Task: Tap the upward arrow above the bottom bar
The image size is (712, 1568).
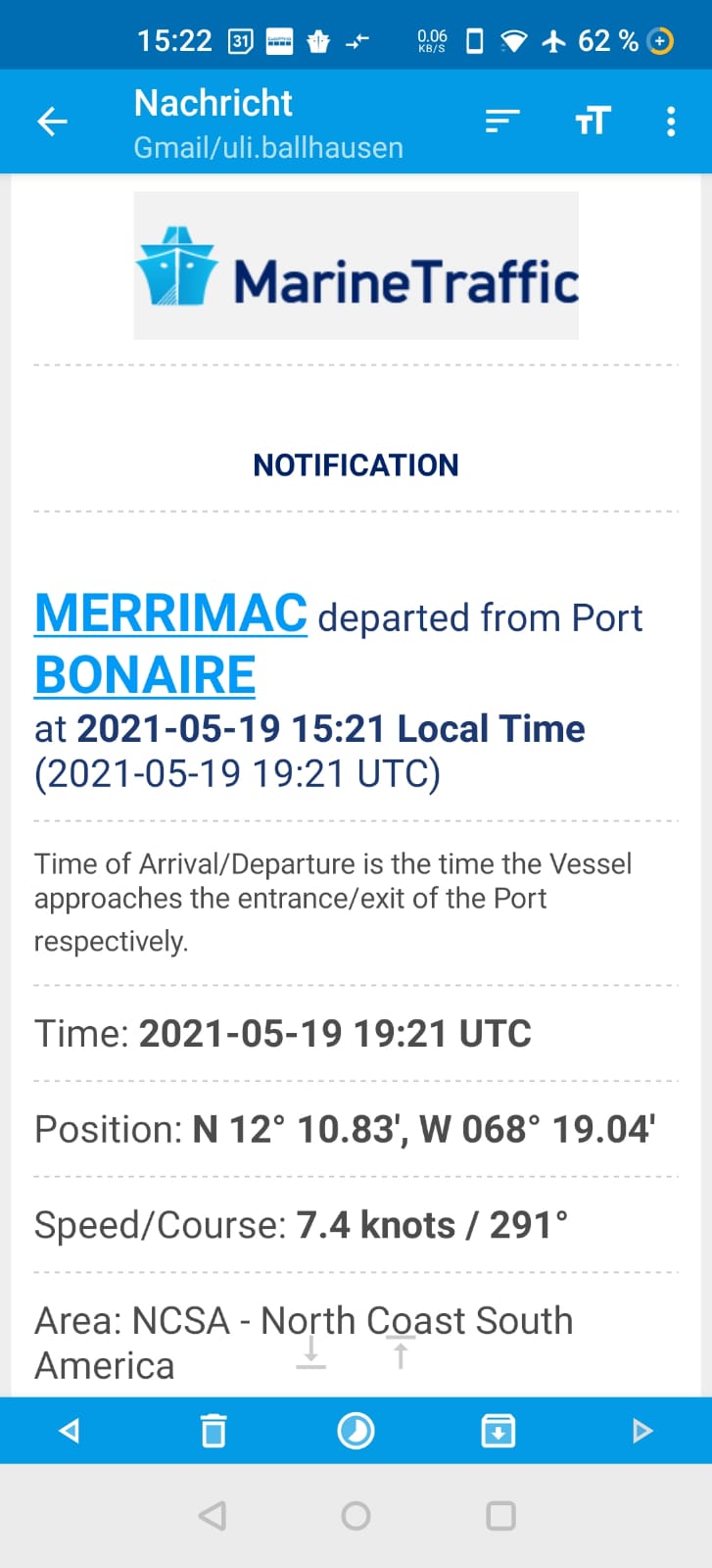Action: tap(401, 1352)
